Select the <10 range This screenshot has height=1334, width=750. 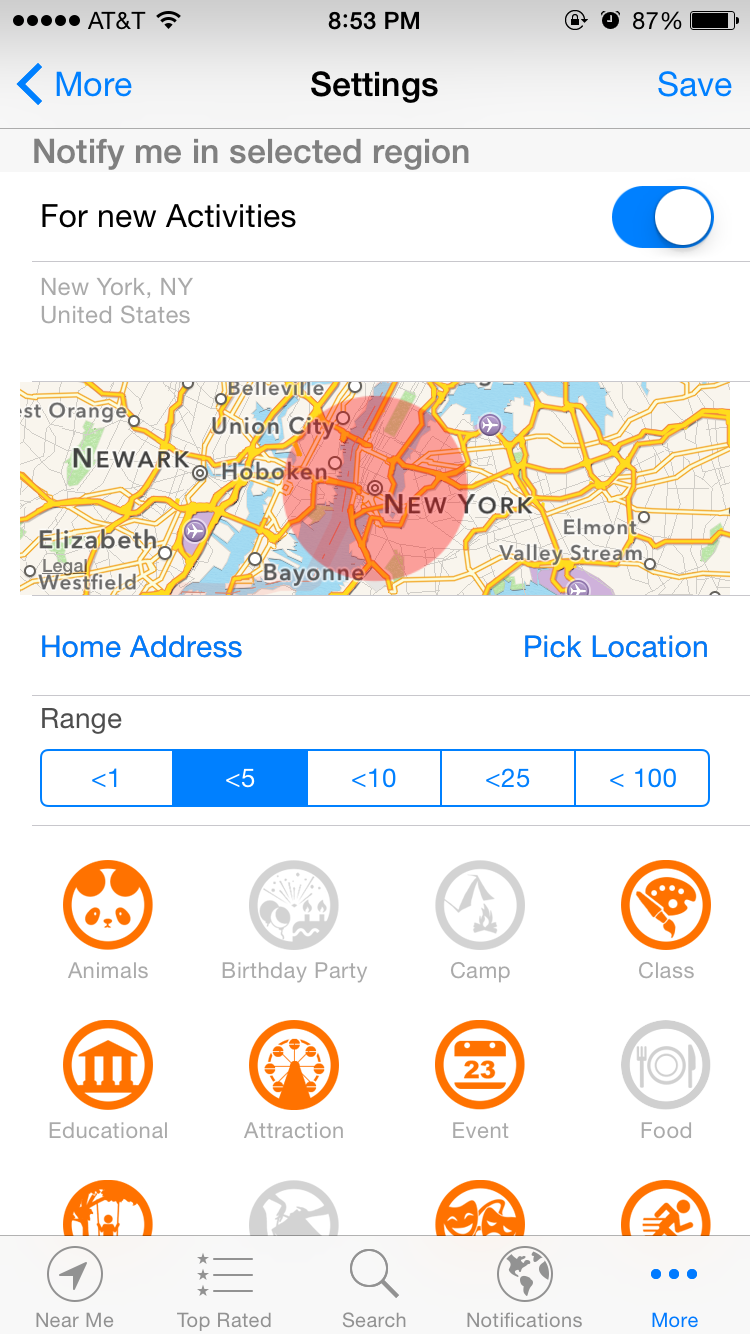tap(374, 778)
